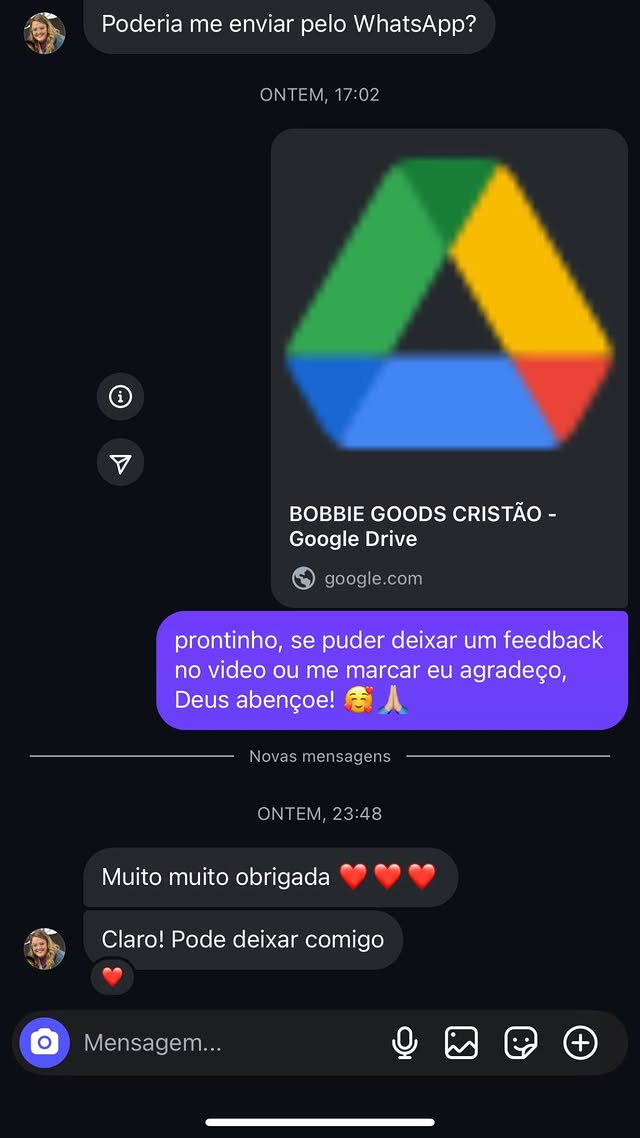Screen dimensions: 640x1138
Task: Record a voice message with the microphone
Action: (x=404, y=1043)
